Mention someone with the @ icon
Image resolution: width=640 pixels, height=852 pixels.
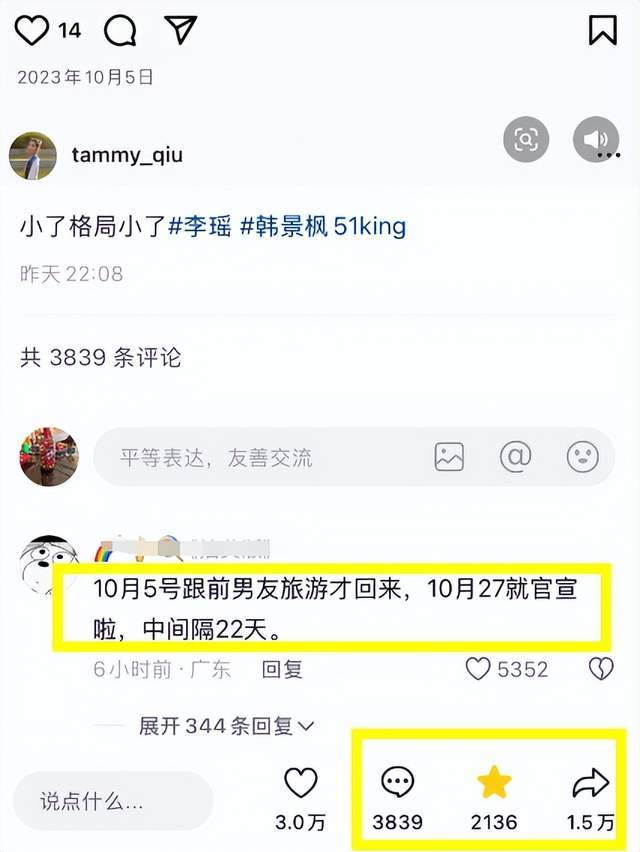coord(515,457)
